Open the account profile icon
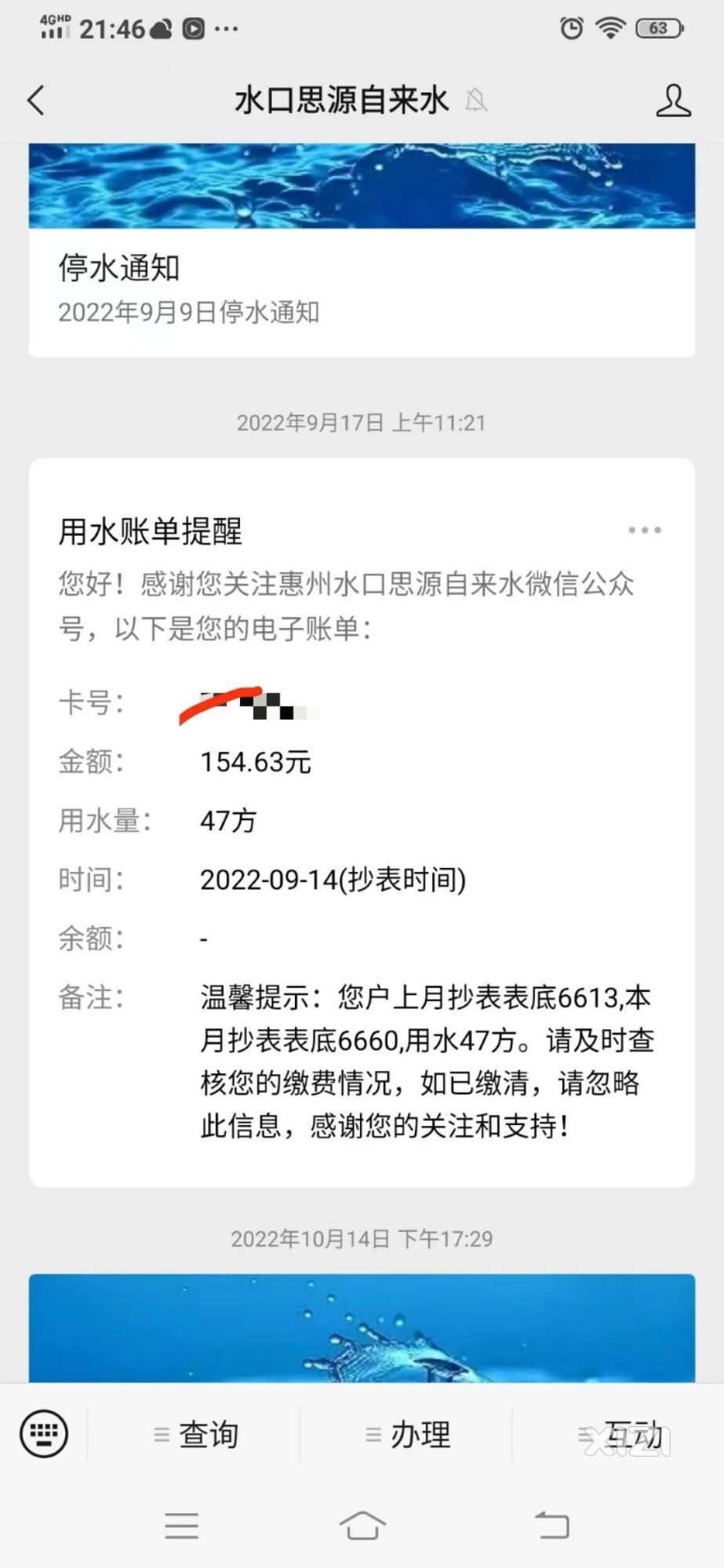The width and height of the screenshot is (724, 1568). coord(673,100)
